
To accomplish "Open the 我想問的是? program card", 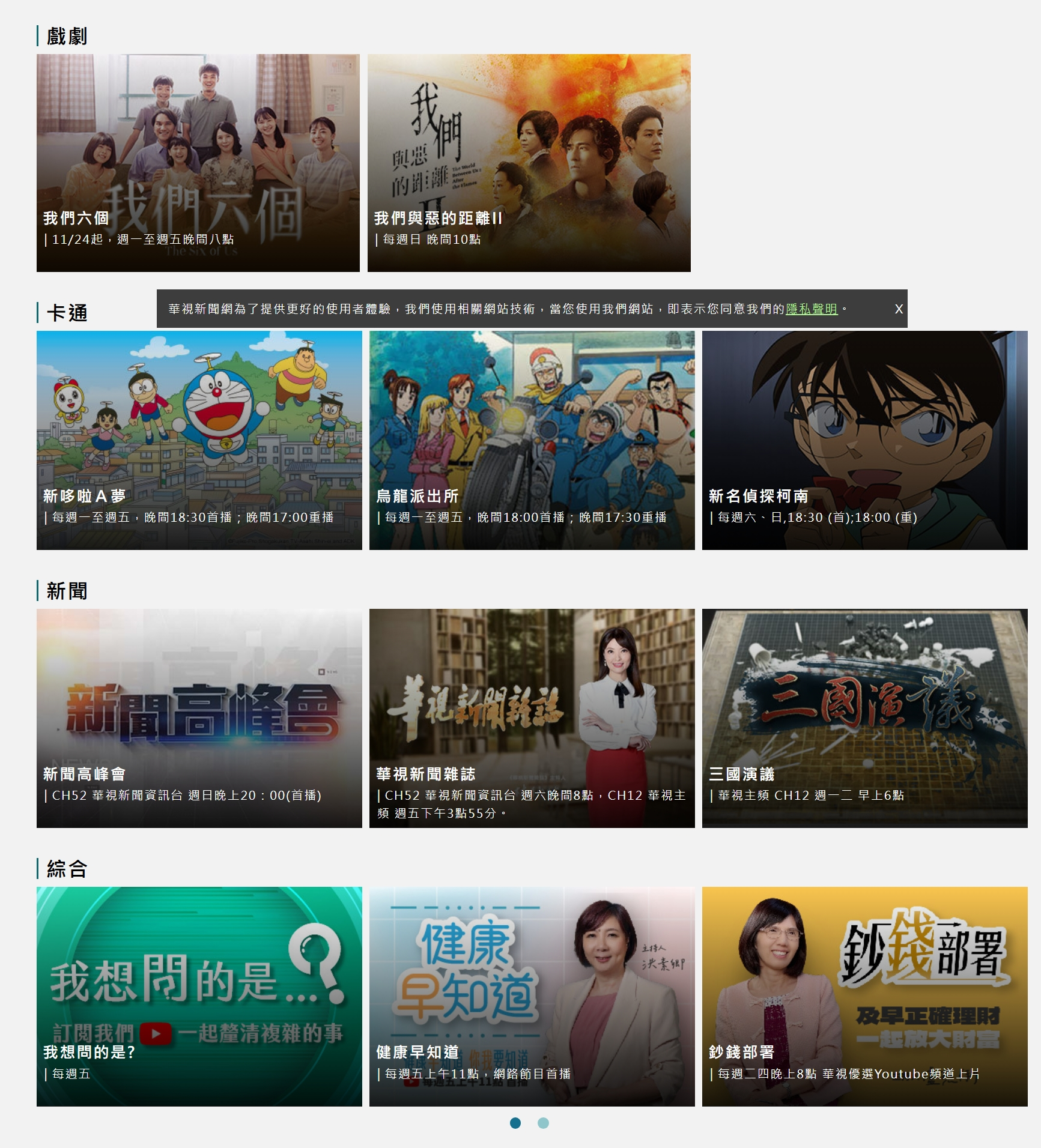I will (199, 996).
